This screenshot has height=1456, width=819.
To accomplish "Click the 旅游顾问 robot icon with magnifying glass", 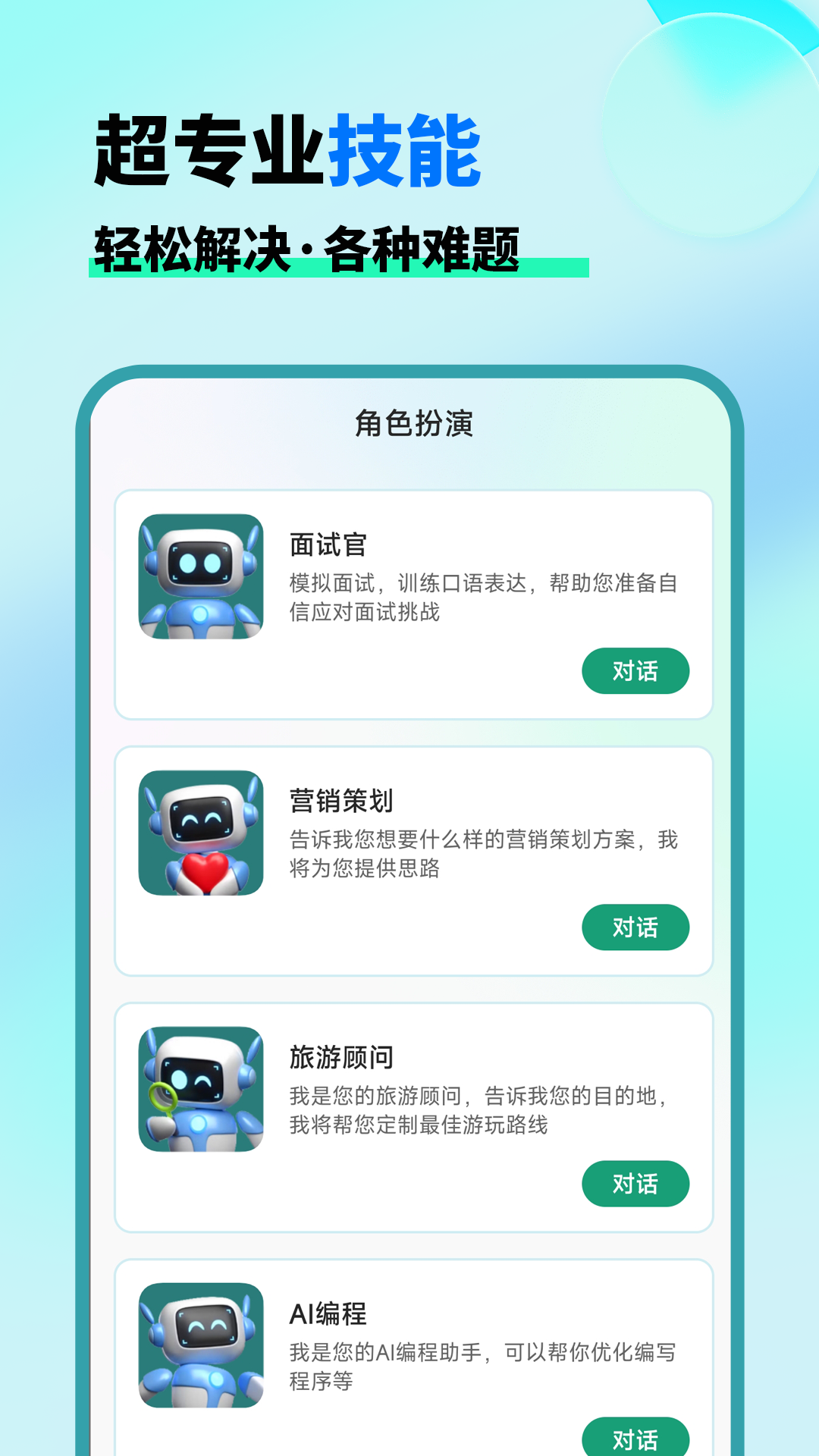I will pyautogui.click(x=201, y=1090).
